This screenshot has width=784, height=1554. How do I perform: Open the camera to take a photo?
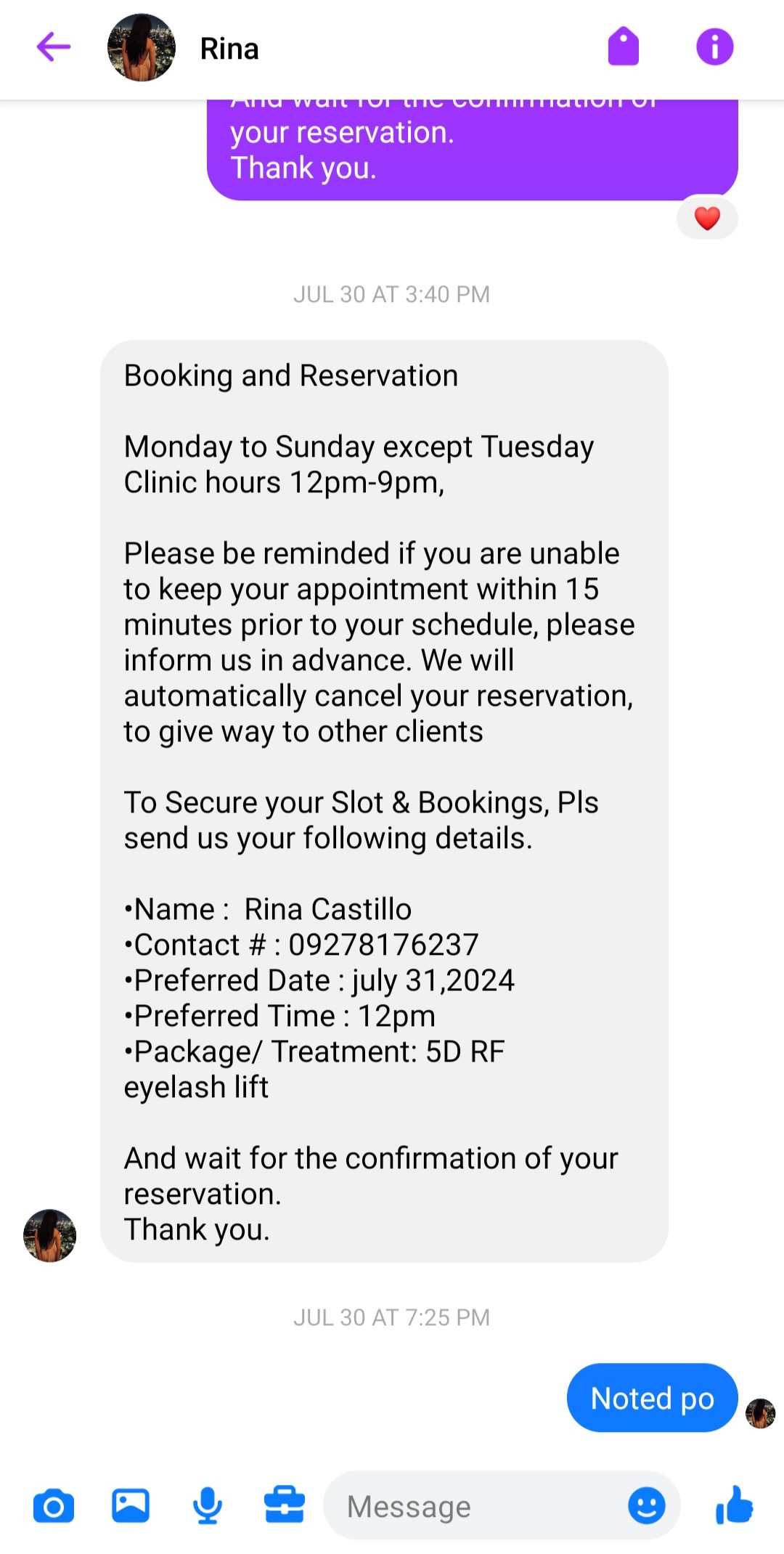tap(54, 1506)
